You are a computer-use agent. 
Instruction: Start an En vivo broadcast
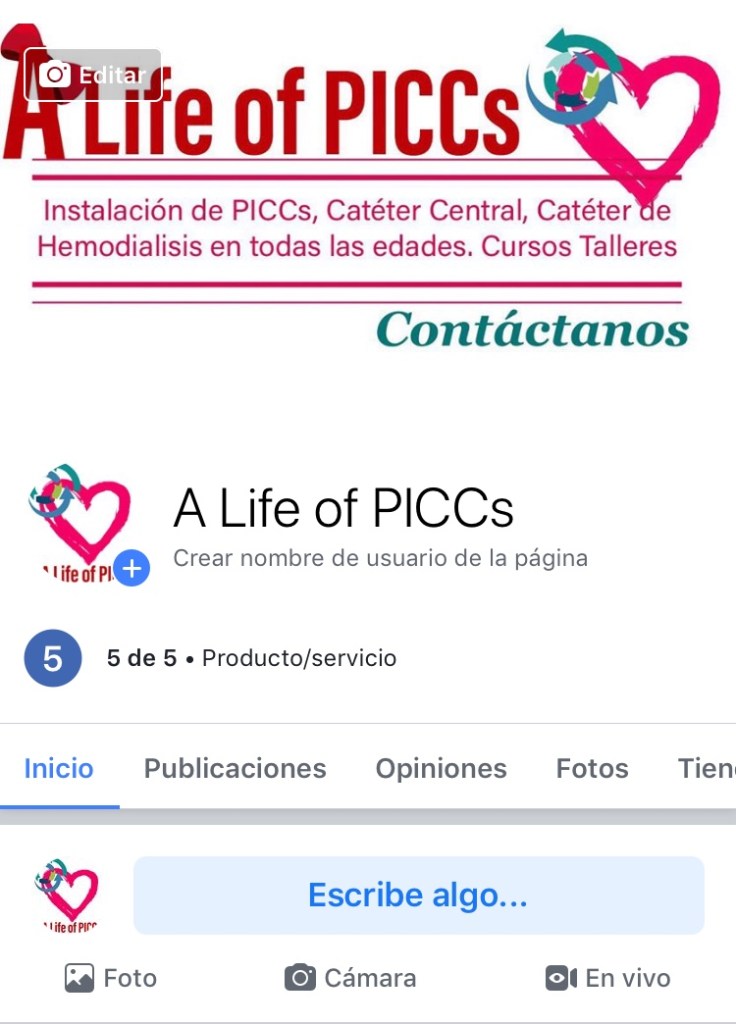607,977
